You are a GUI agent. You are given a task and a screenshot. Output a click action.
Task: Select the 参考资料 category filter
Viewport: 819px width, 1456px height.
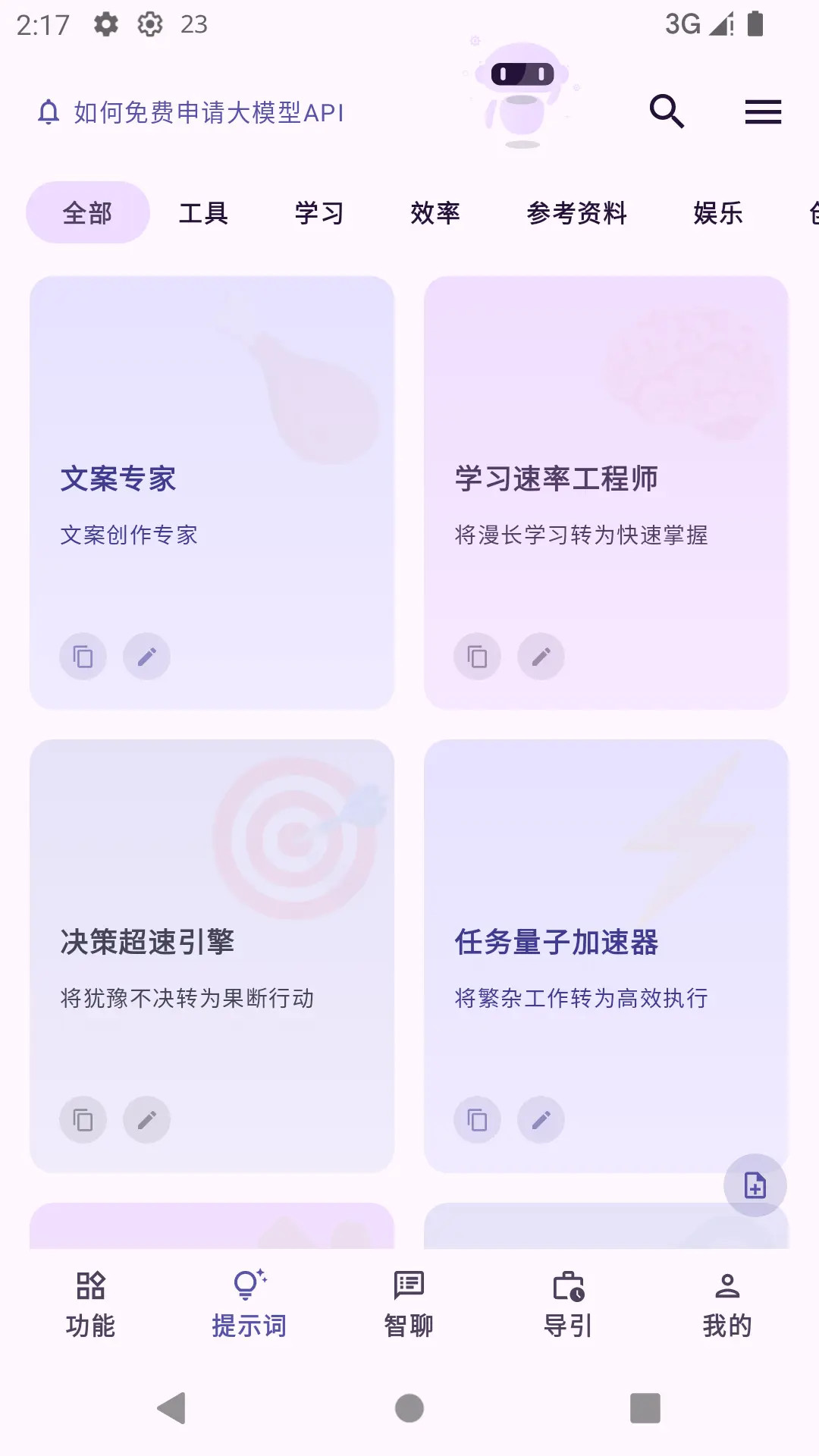(578, 213)
